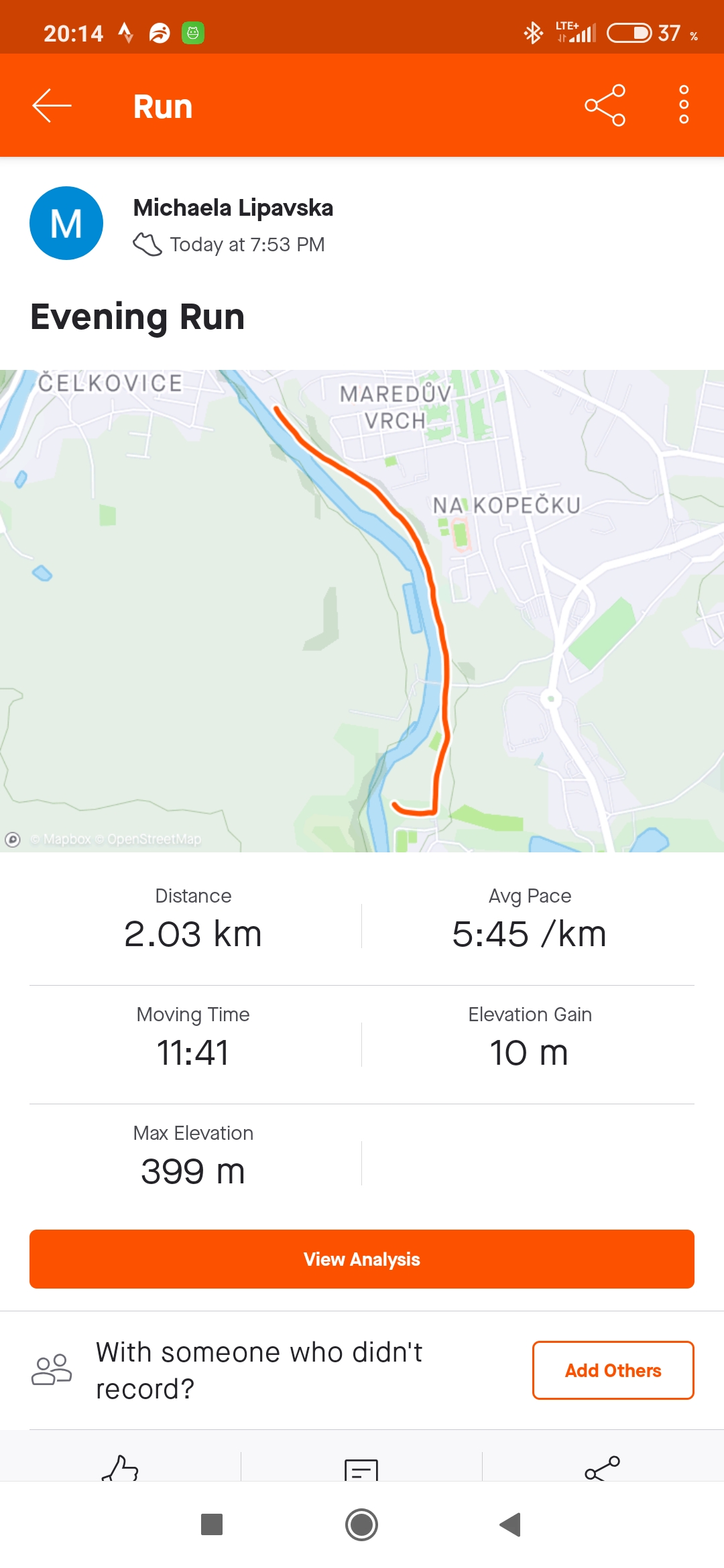
Task: Open Michaela Lipavska's profile avatar
Action: (66, 223)
